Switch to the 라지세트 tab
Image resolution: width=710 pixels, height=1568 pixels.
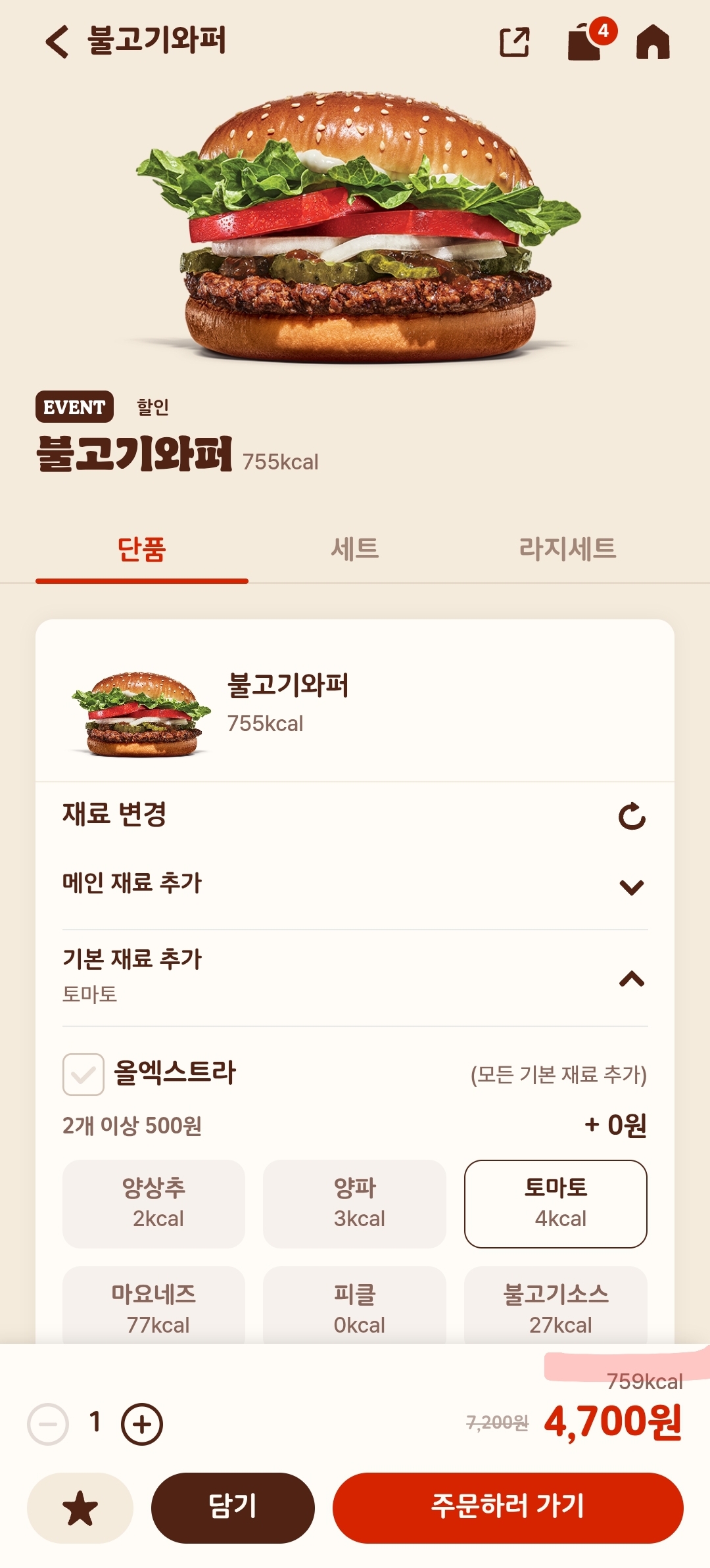(567, 548)
